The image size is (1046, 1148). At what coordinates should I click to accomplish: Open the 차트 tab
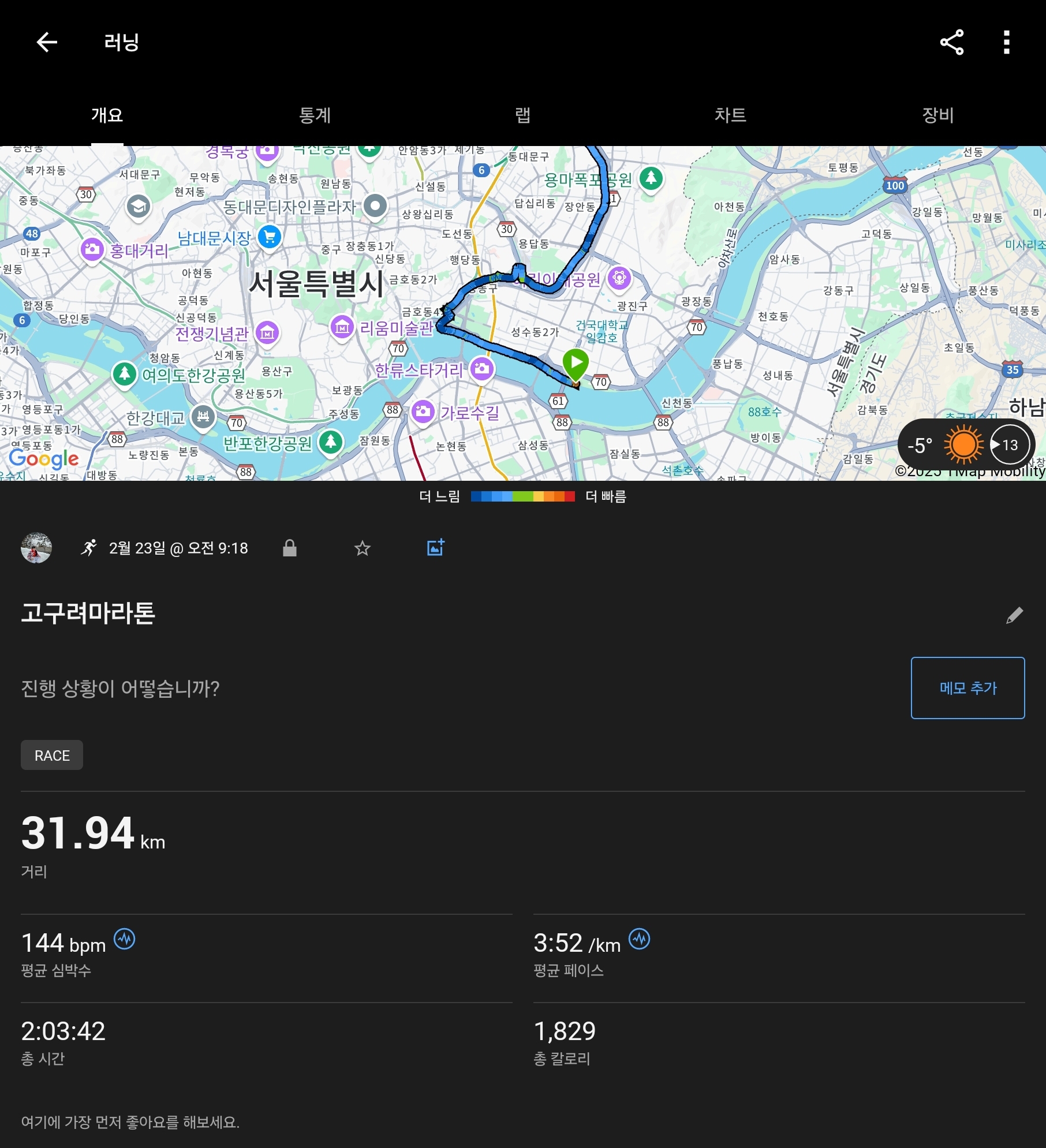(x=730, y=115)
